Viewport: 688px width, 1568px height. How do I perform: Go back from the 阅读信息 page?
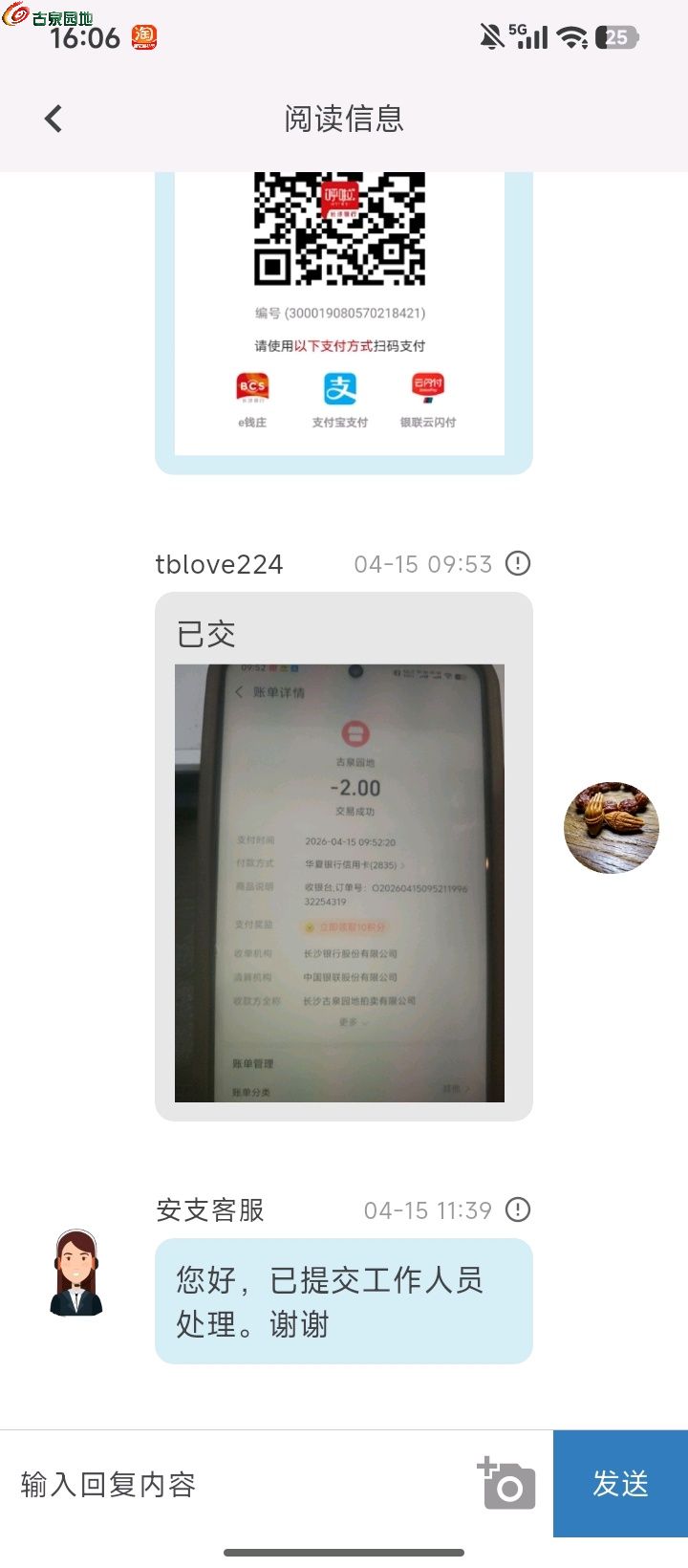[x=54, y=119]
